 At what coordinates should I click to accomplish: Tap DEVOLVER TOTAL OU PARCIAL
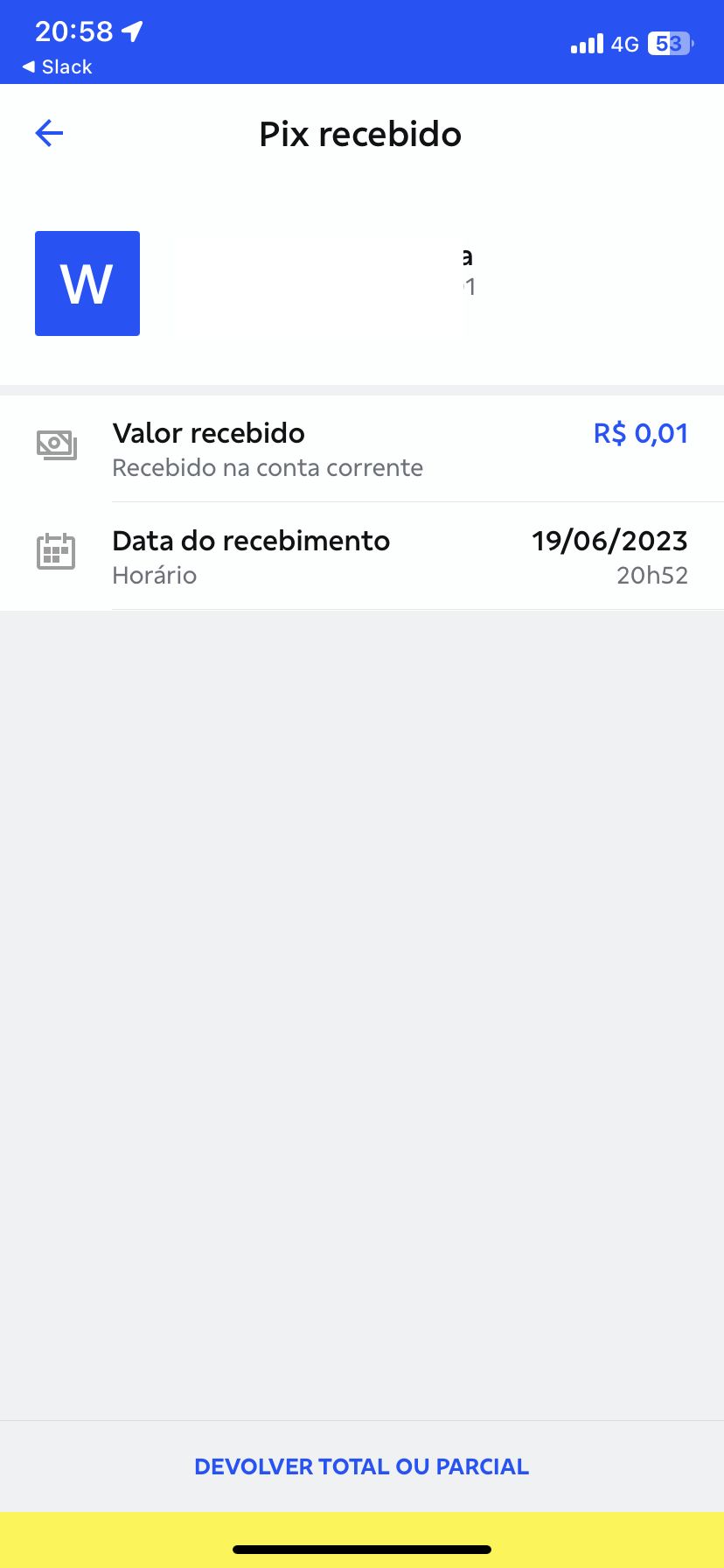coord(361,1466)
